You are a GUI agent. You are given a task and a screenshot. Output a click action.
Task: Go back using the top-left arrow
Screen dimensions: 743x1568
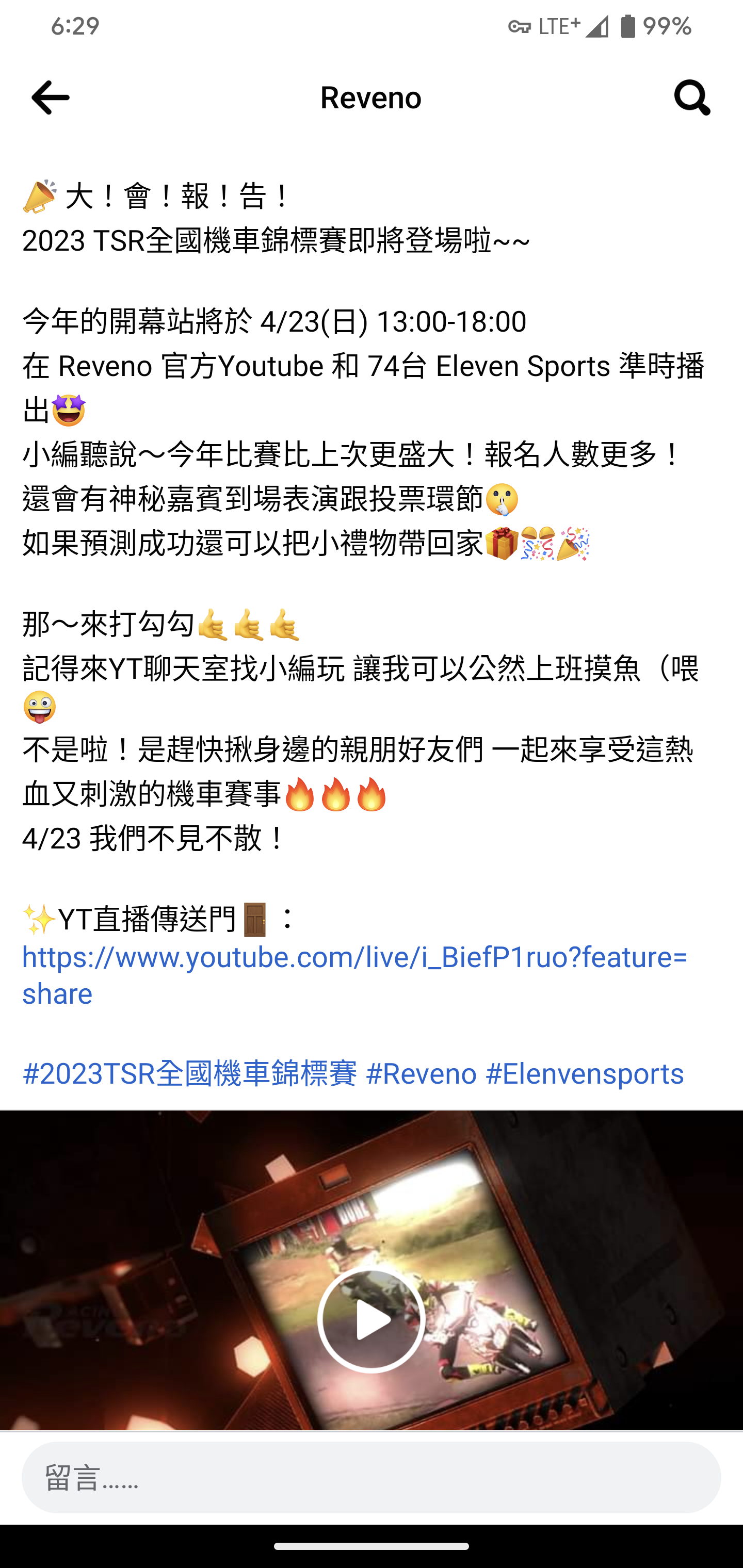(x=50, y=97)
